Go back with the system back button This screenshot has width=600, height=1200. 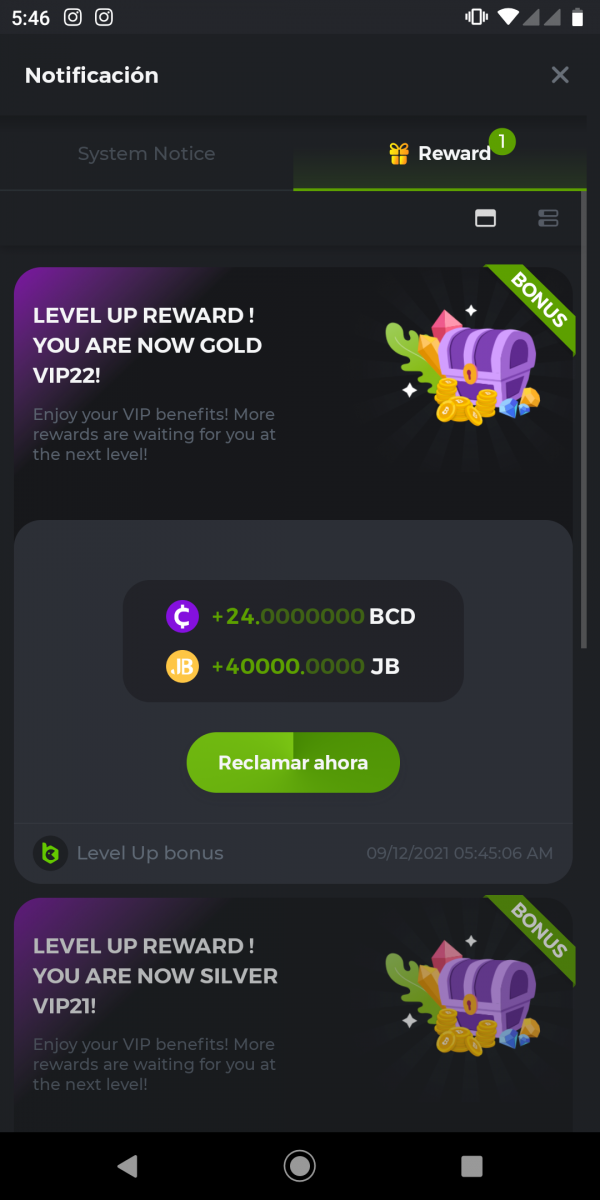pos(127,1165)
